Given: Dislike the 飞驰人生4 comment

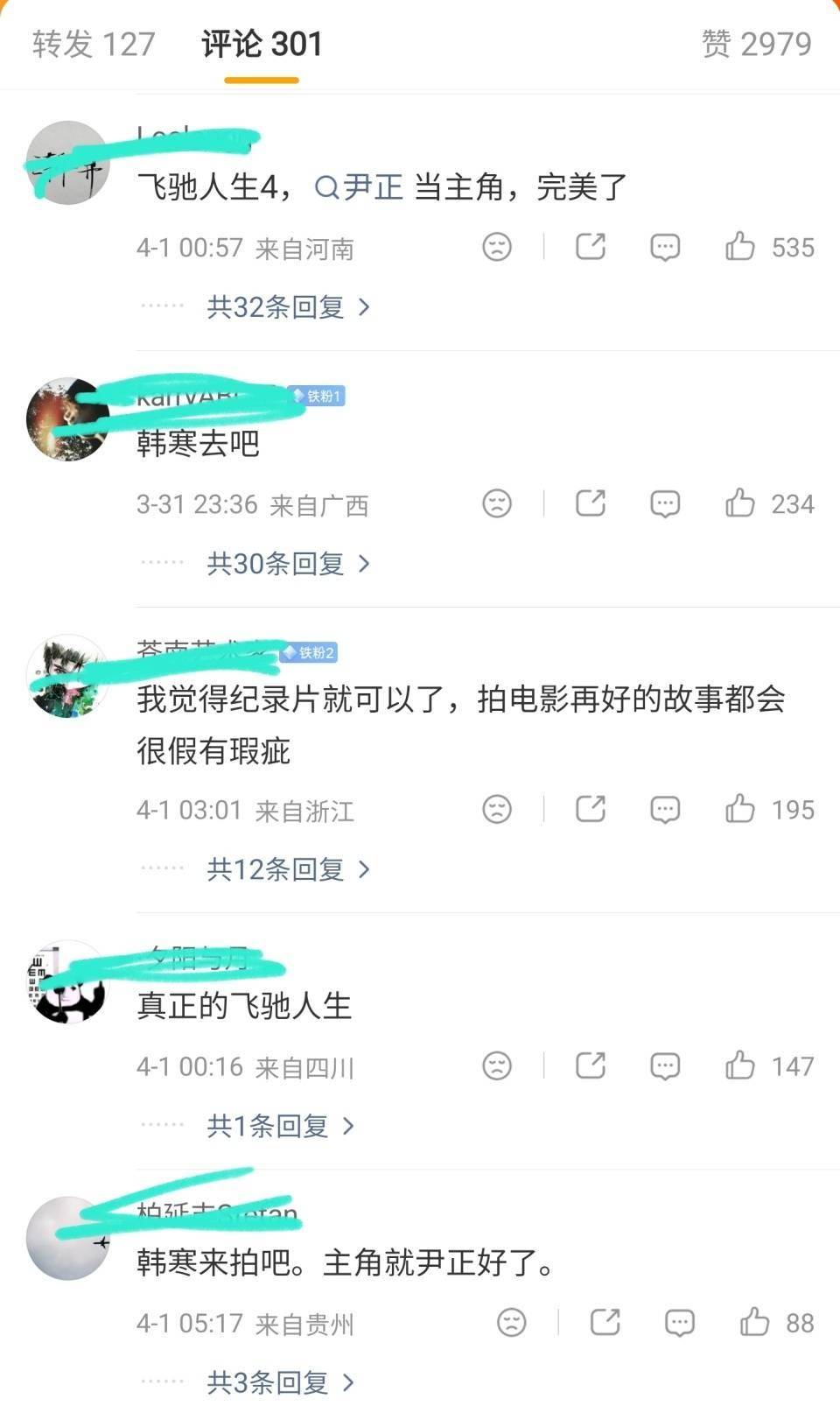Looking at the screenshot, I should click(x=497, y=247).
